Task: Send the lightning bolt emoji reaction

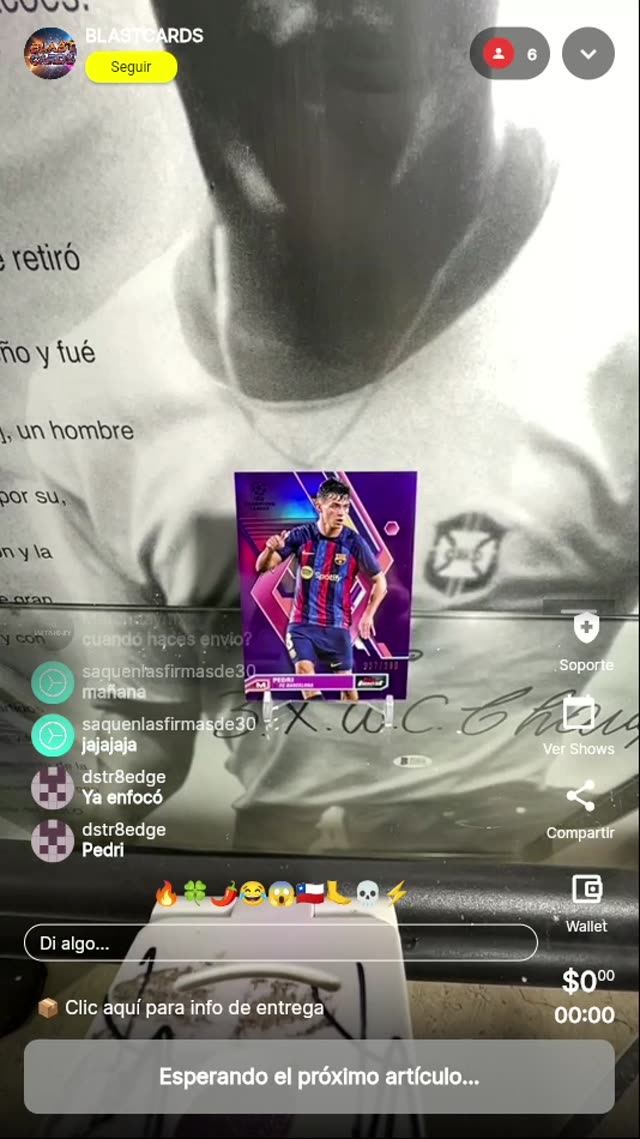Action: tap(396, 893)
